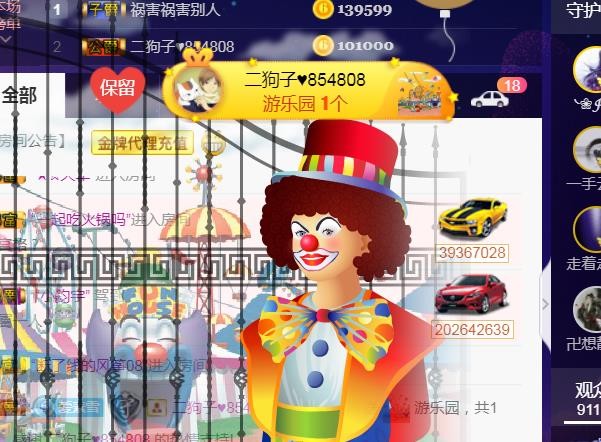Open the car icon with badge 18
Viewport: 601px width, 442px height.
tap(490, 98)
